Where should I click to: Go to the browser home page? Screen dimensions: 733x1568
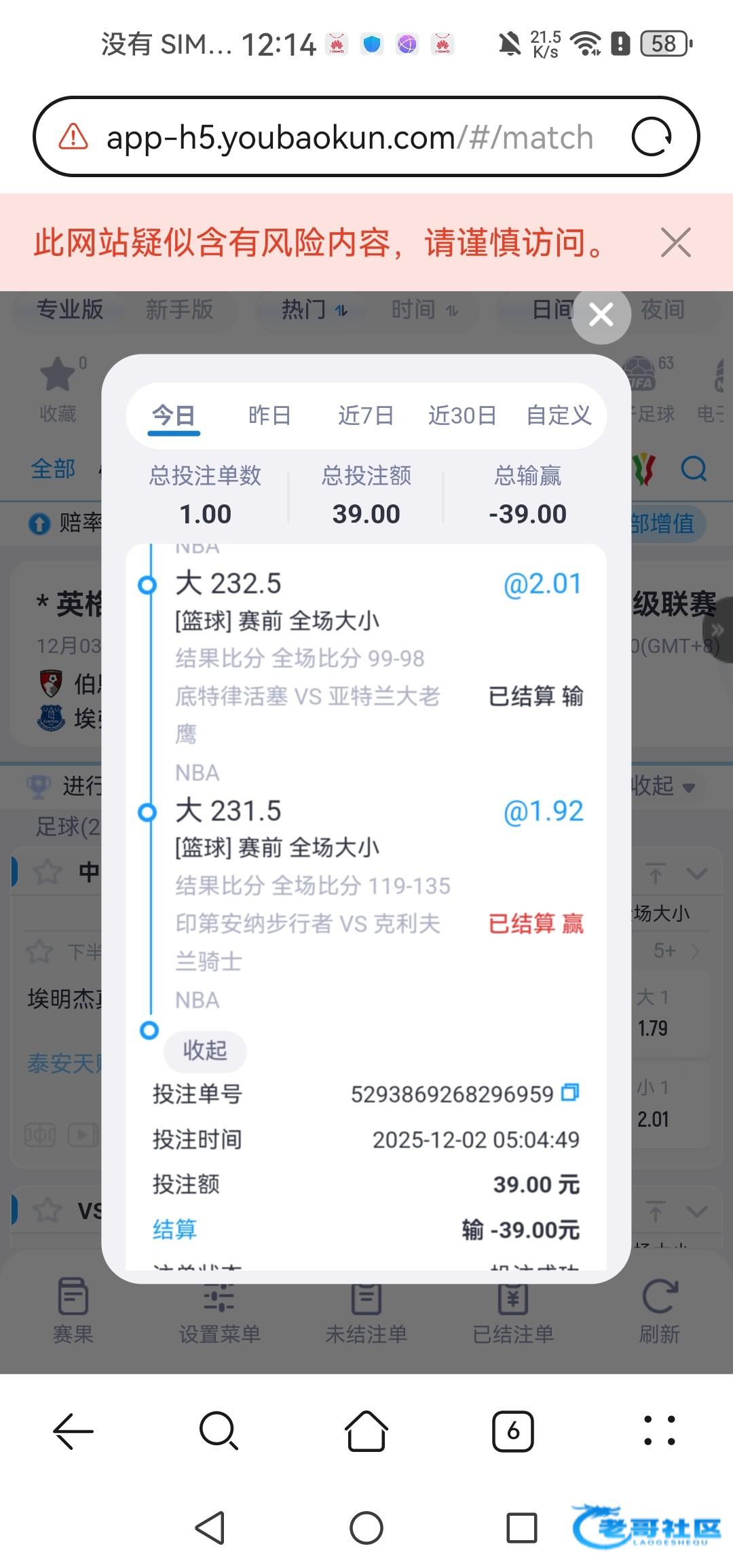(x=366, y=1431)
